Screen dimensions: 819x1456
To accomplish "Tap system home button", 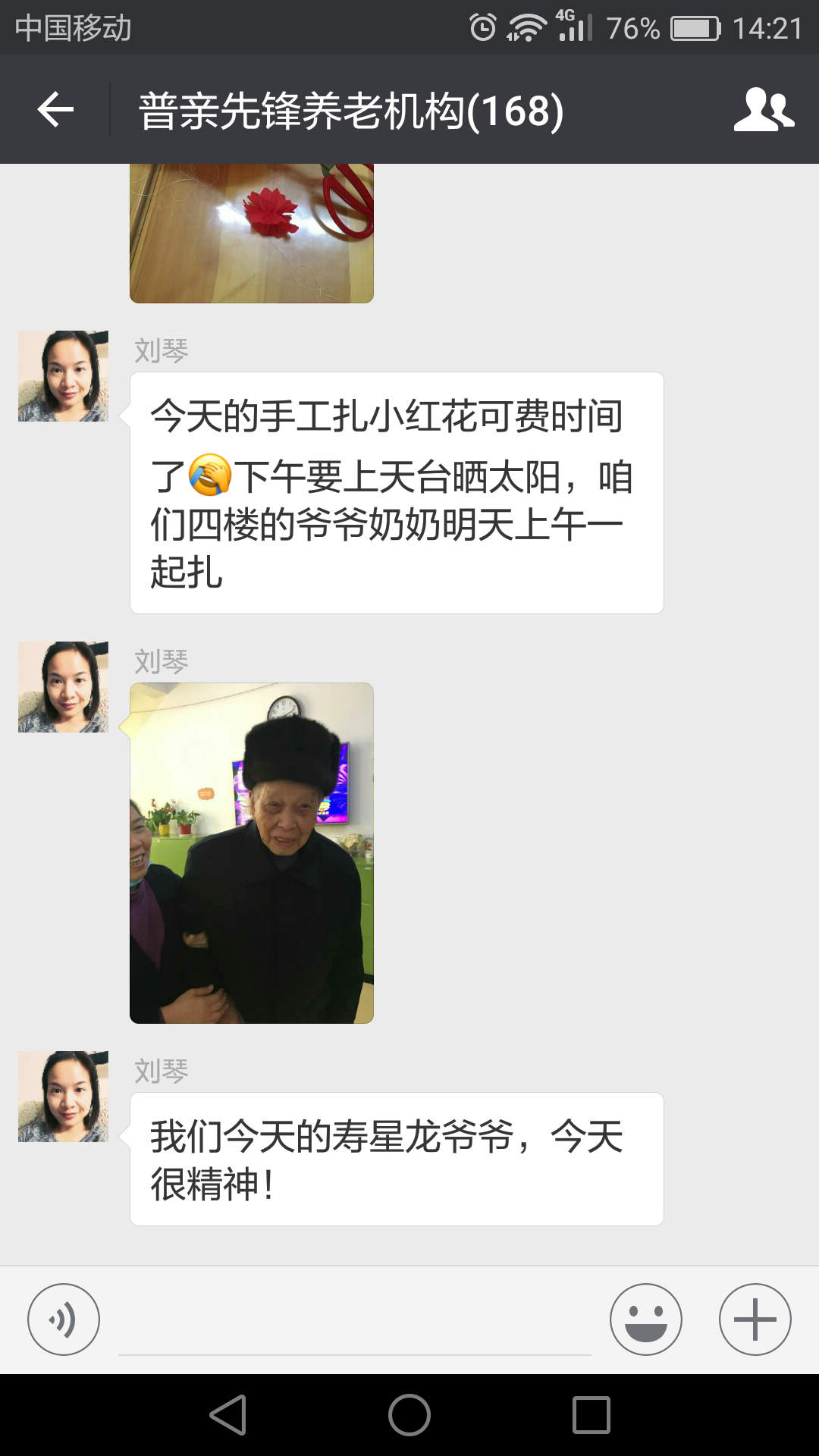I will [x=409, y=1415].
